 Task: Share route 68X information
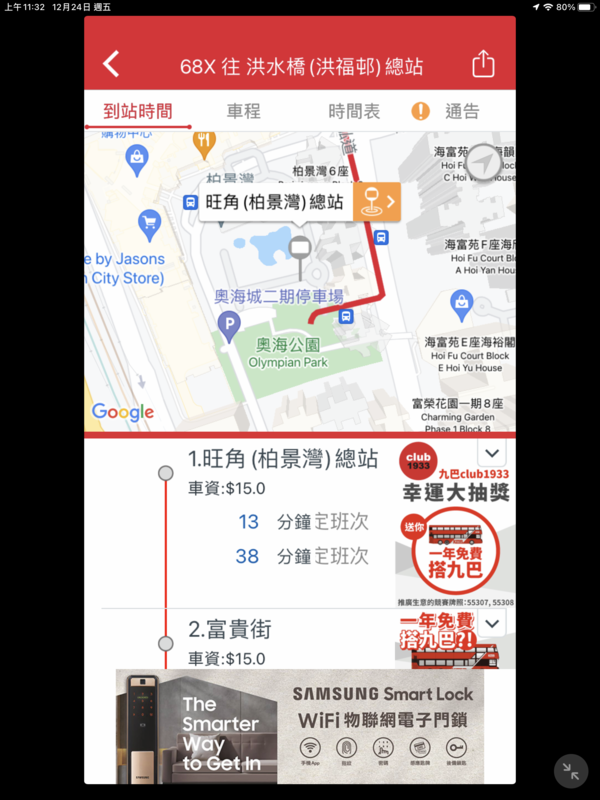pyautogui.click(x=483, y=65)
